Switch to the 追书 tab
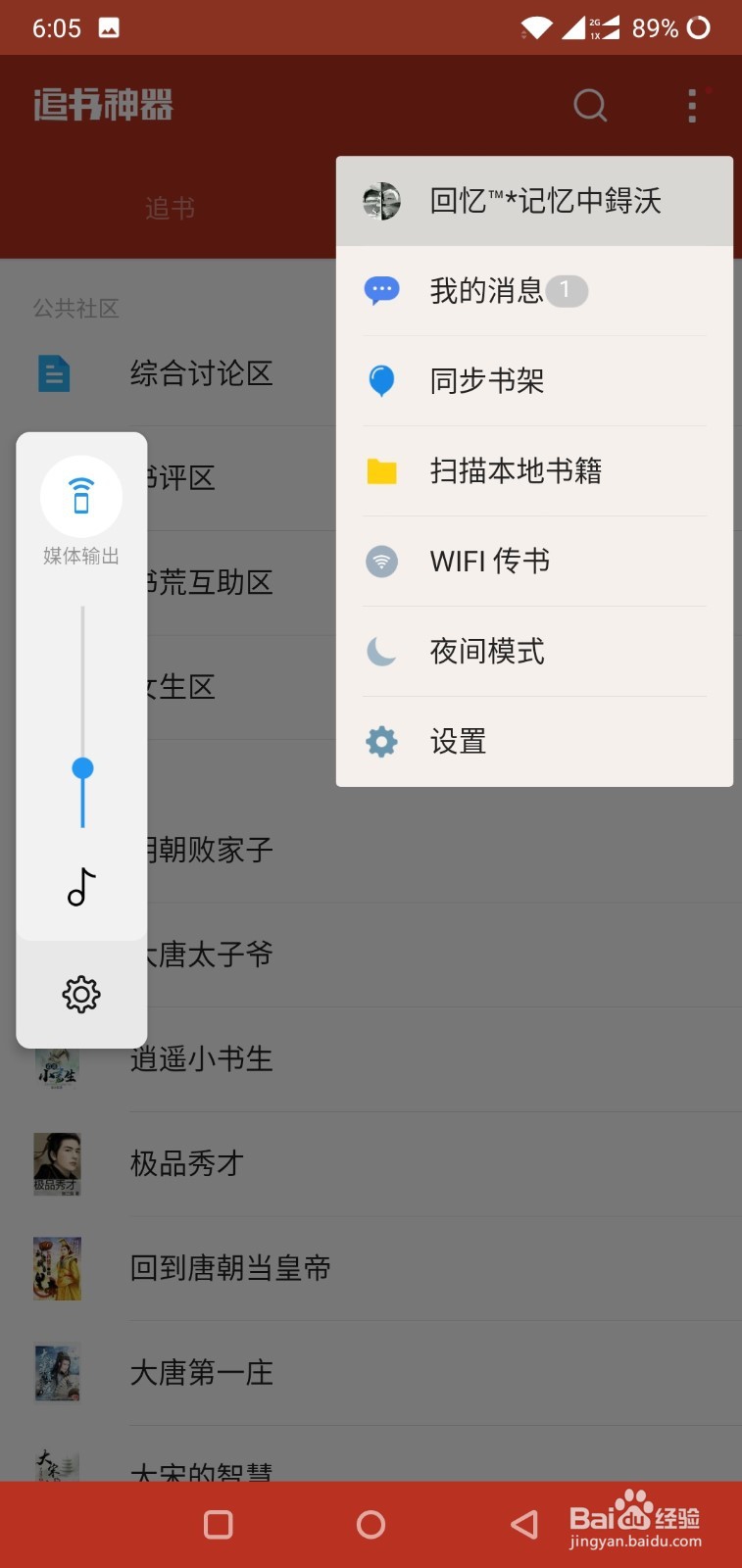The width and height of the screenshot is (742, 1568). [171, 208]
